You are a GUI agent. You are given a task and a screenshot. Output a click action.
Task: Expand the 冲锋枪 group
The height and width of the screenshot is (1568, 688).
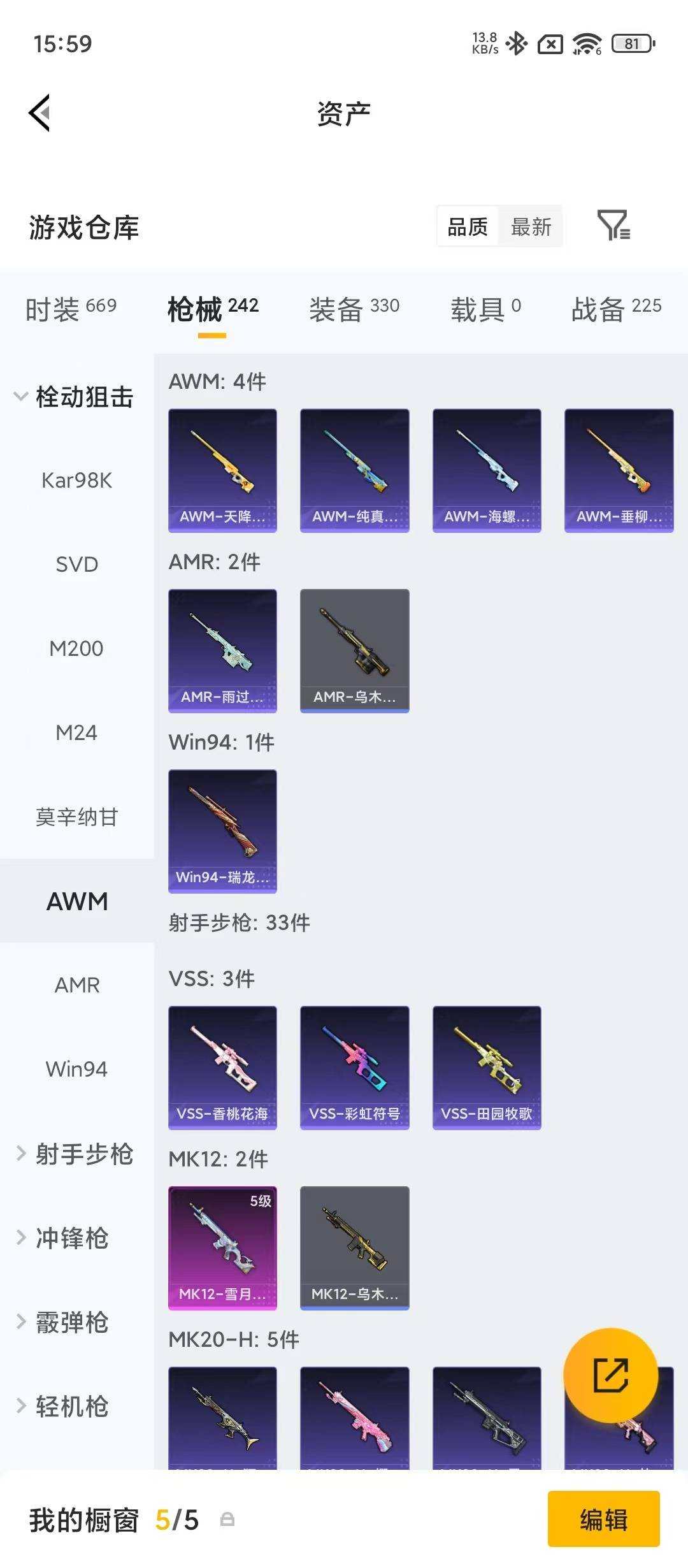pos(62,1237)
